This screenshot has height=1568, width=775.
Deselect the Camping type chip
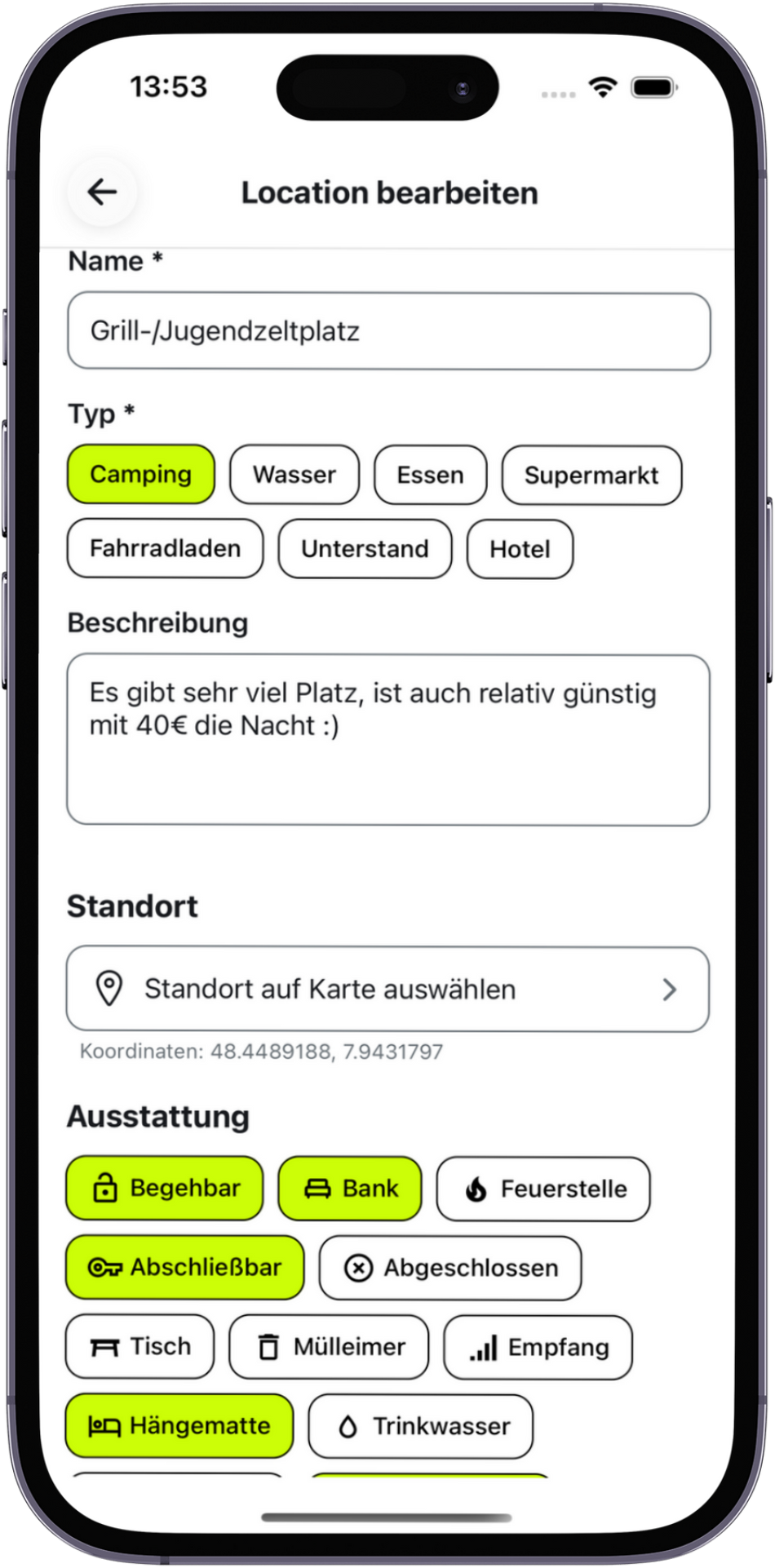pyautogui.click(x=140, y=474)
